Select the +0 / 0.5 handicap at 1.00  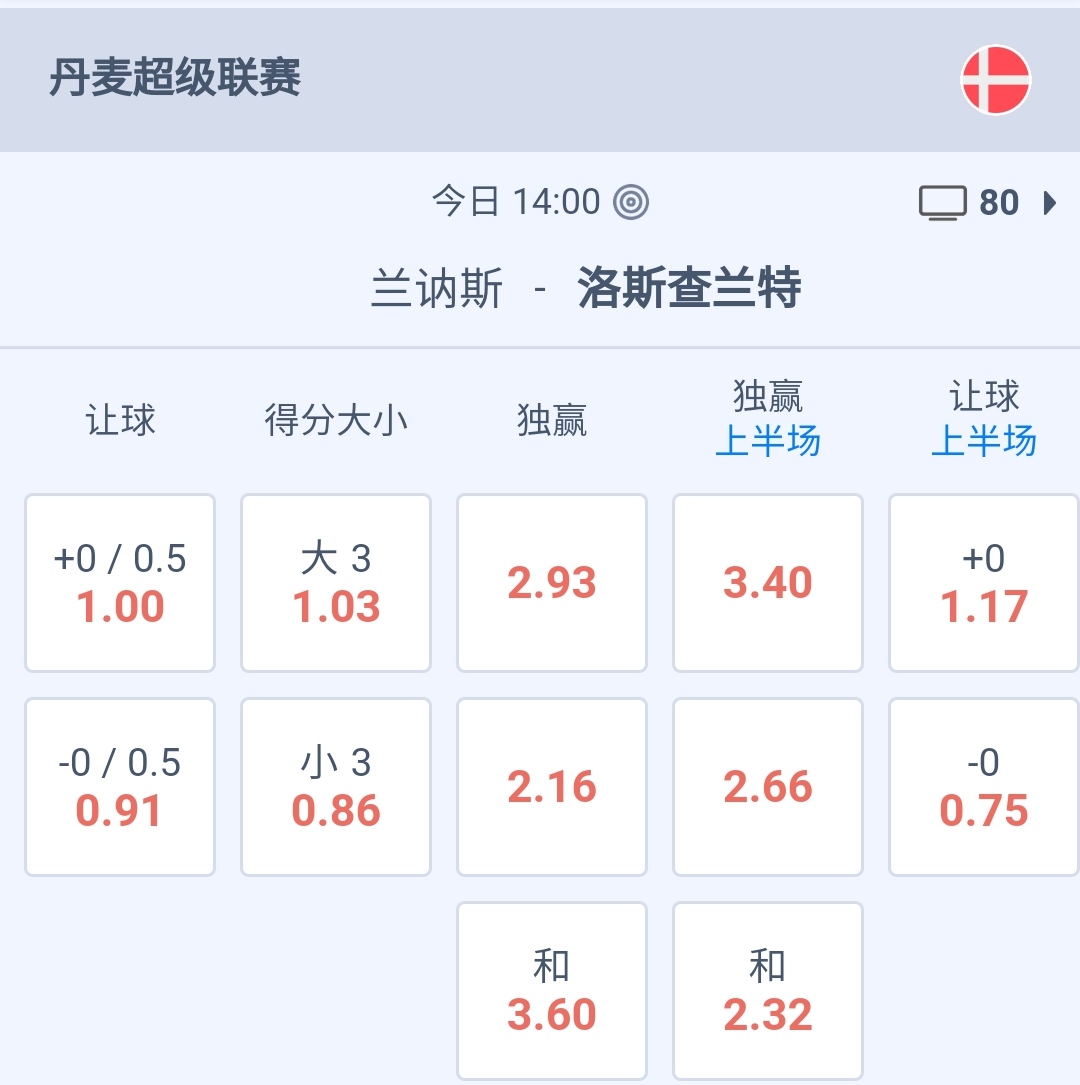tap(120, 583)
